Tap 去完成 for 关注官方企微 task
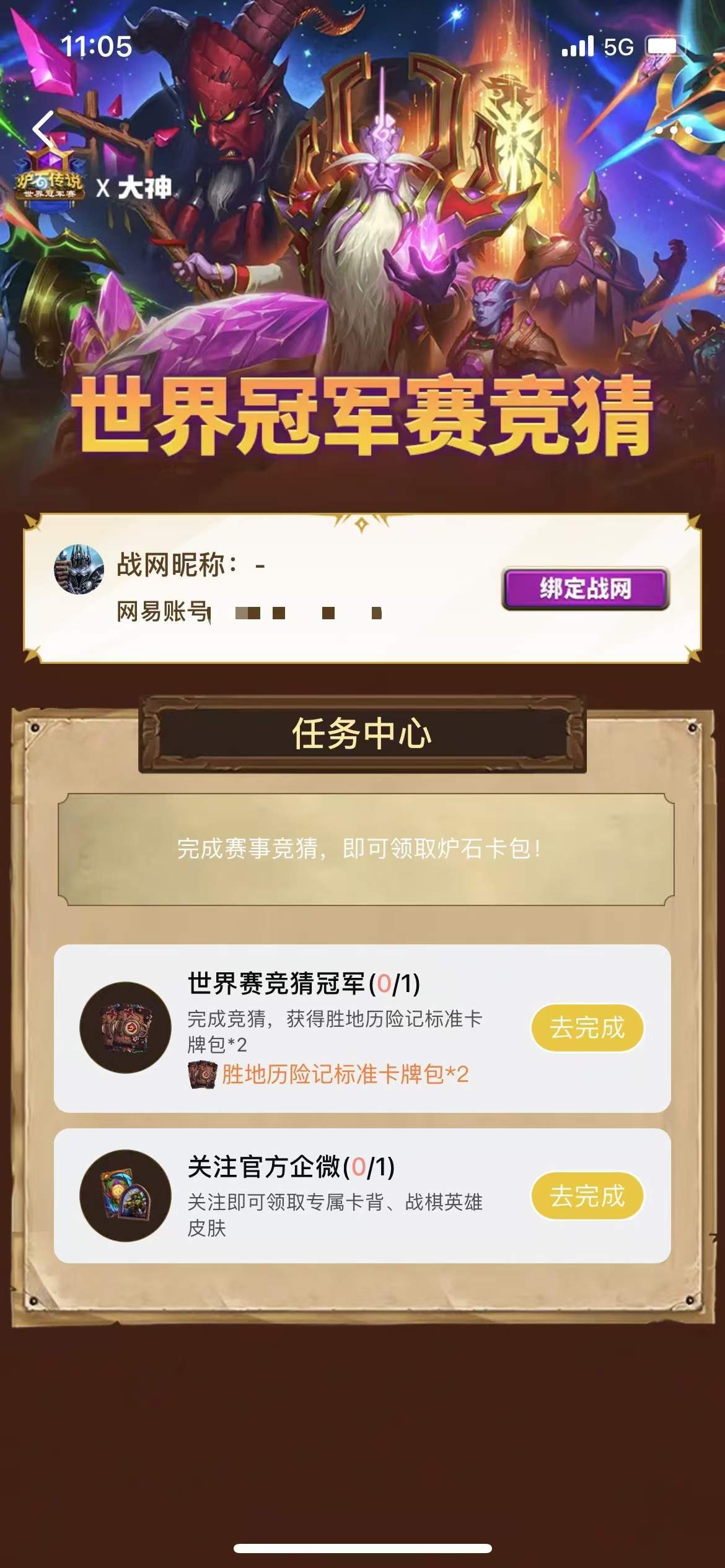 pos(587,1196)
